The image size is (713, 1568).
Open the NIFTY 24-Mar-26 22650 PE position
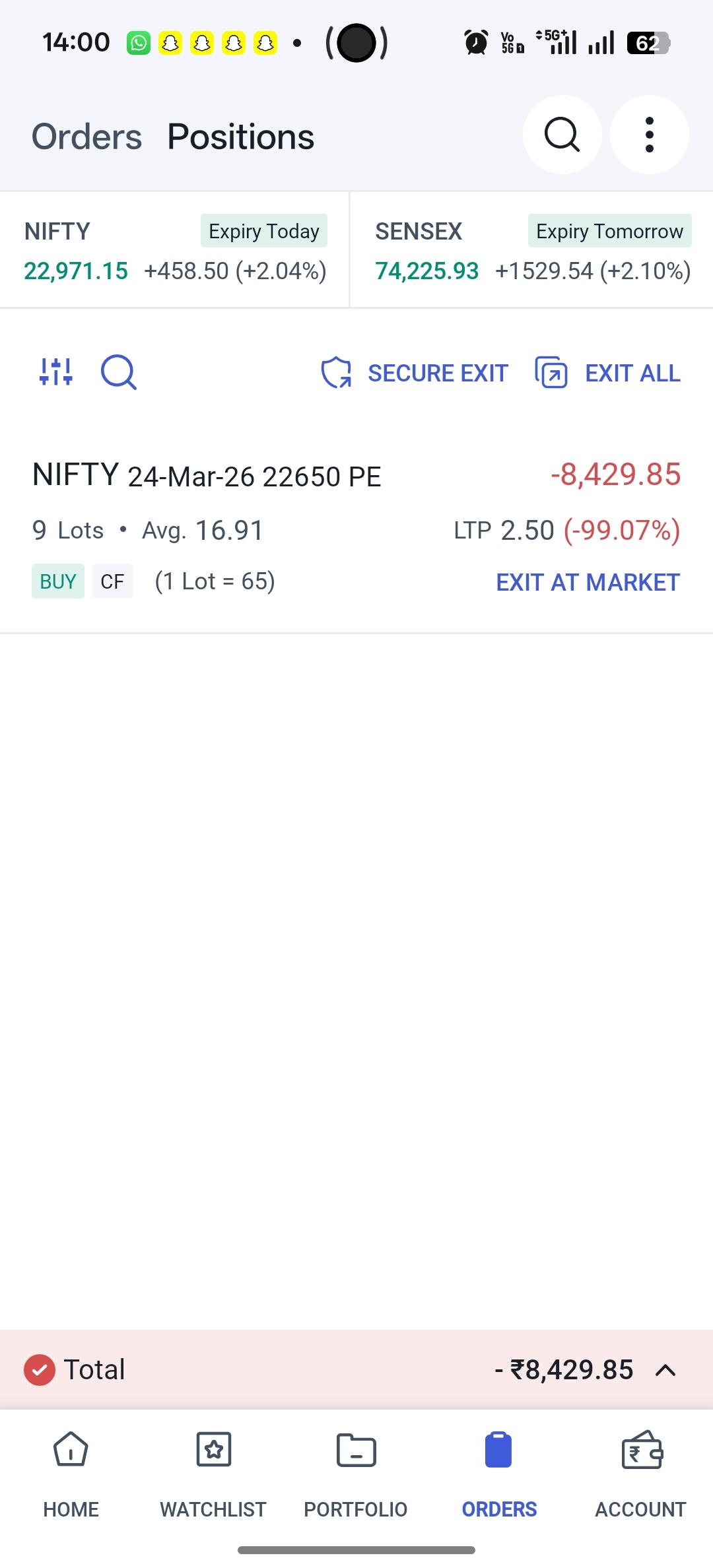[x=207, y=476]
